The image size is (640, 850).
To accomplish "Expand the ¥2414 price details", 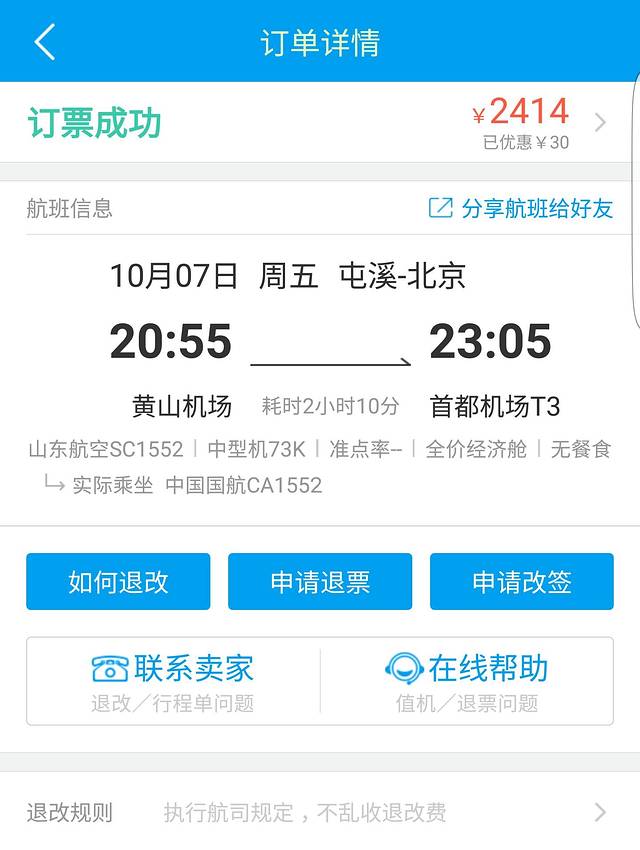I will point(599,123).
